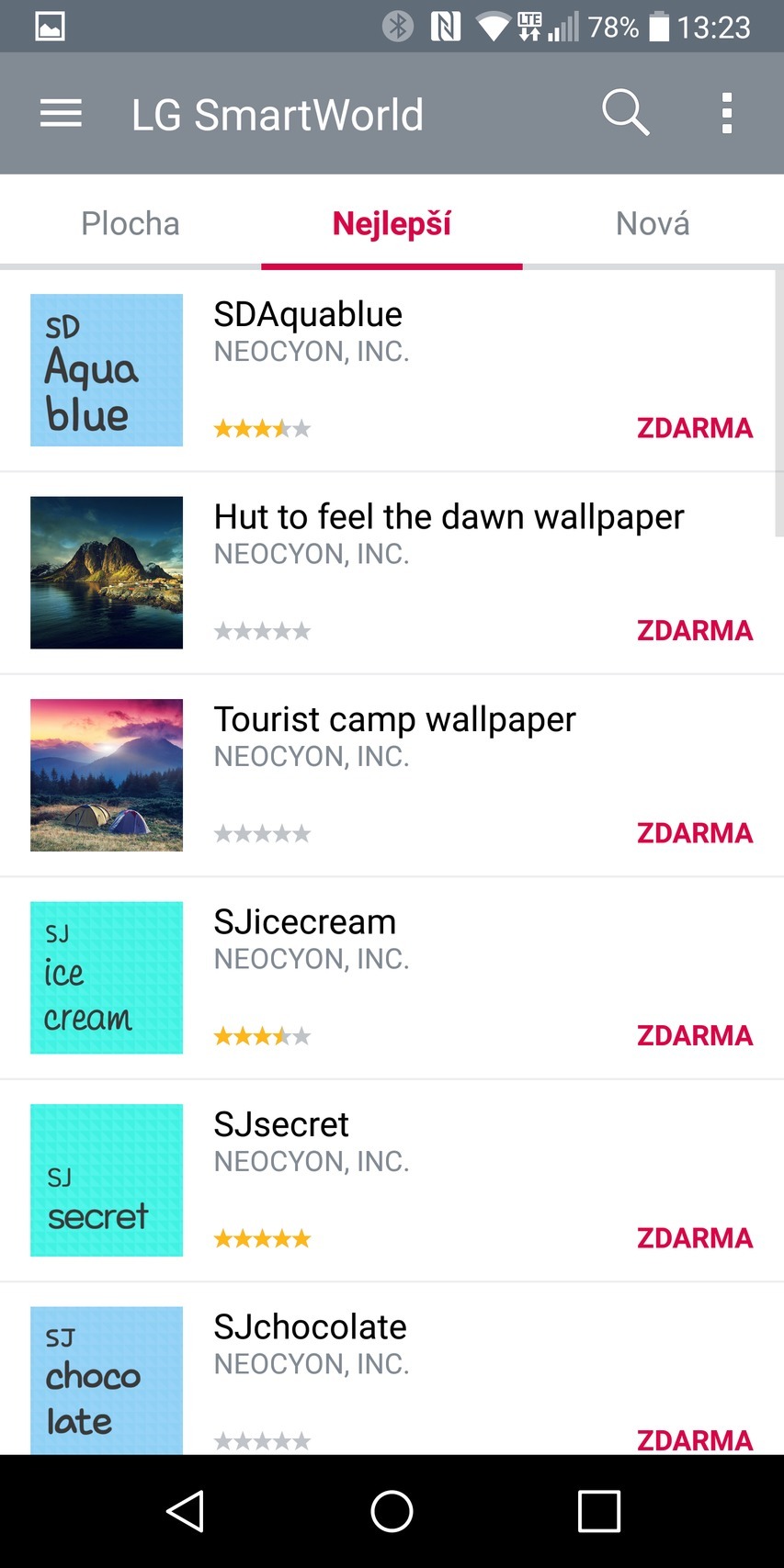Tap the system home button
This screenshot has height=1568, width=784.
392,1511
